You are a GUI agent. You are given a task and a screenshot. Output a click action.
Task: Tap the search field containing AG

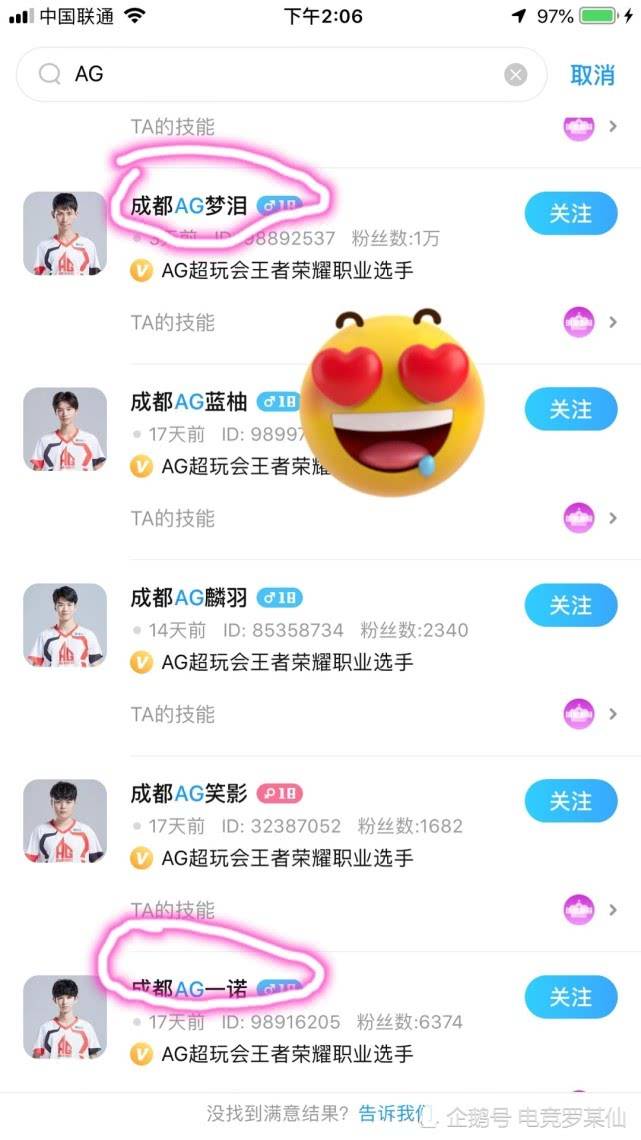(280, 74)
